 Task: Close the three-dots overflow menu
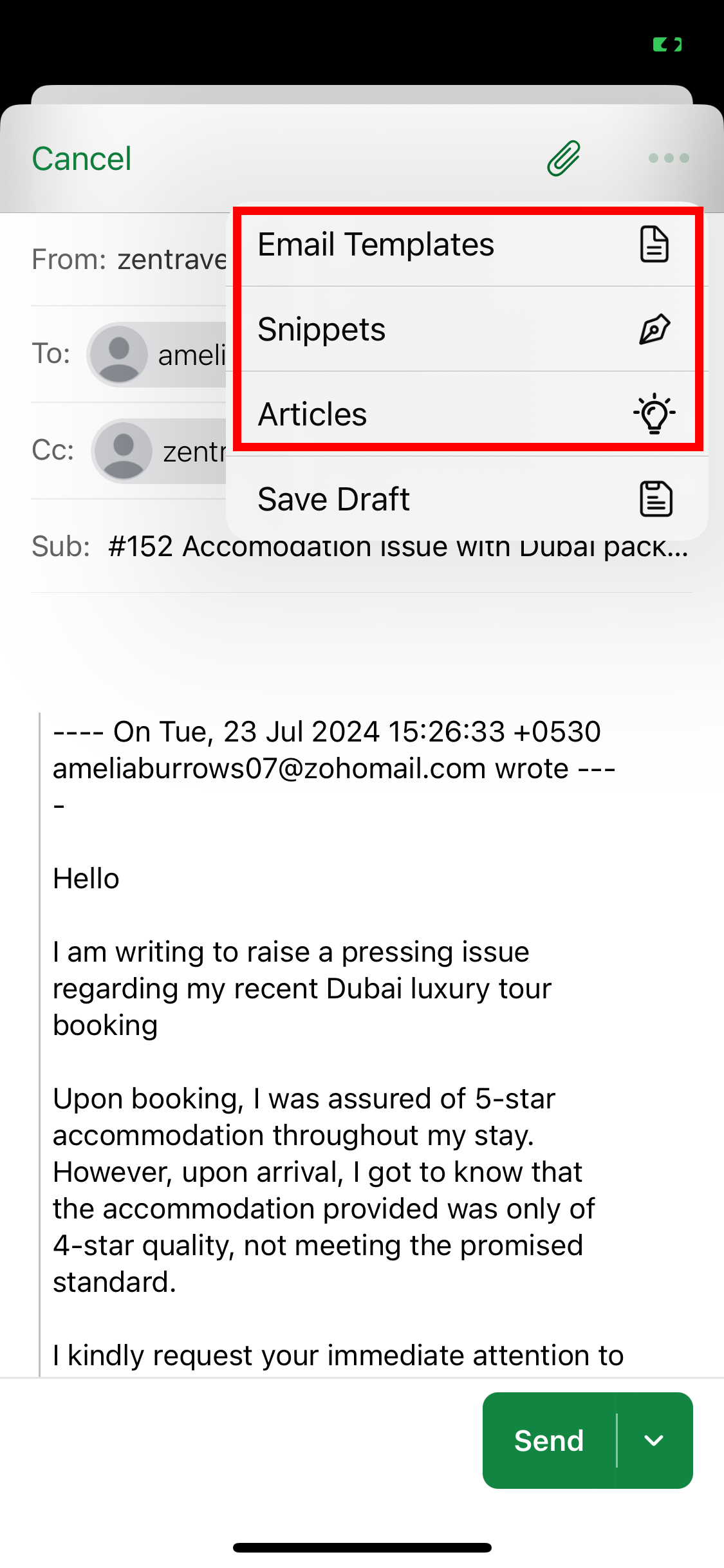coord(669,158)
